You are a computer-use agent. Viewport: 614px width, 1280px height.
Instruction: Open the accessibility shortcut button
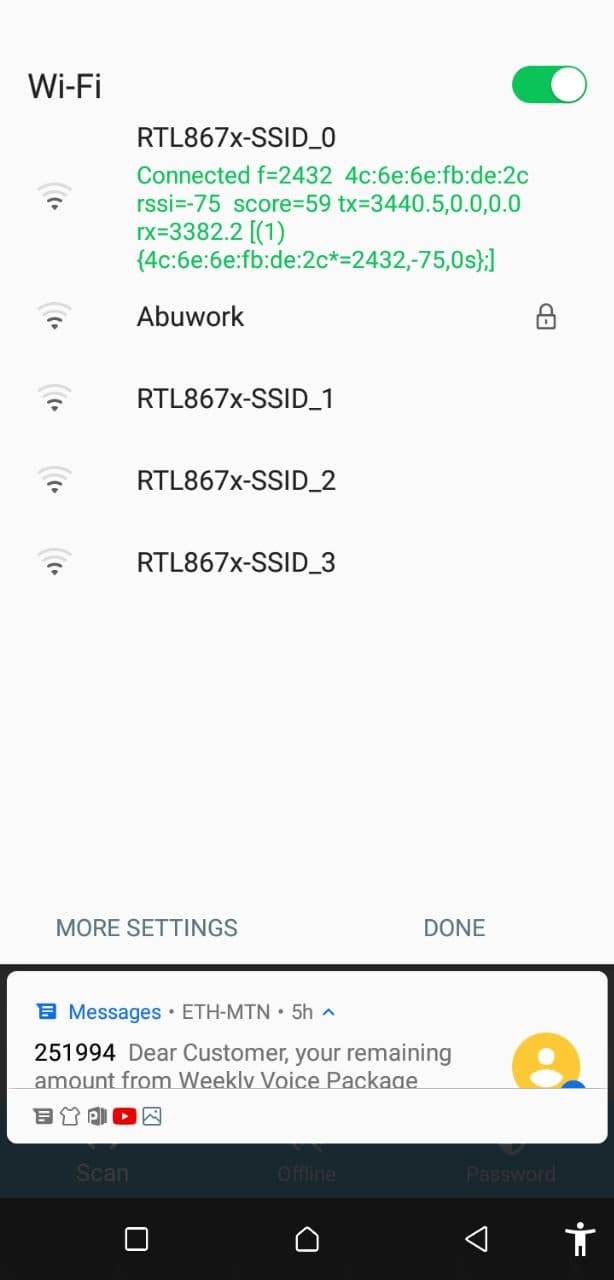tap(580, 1240)
